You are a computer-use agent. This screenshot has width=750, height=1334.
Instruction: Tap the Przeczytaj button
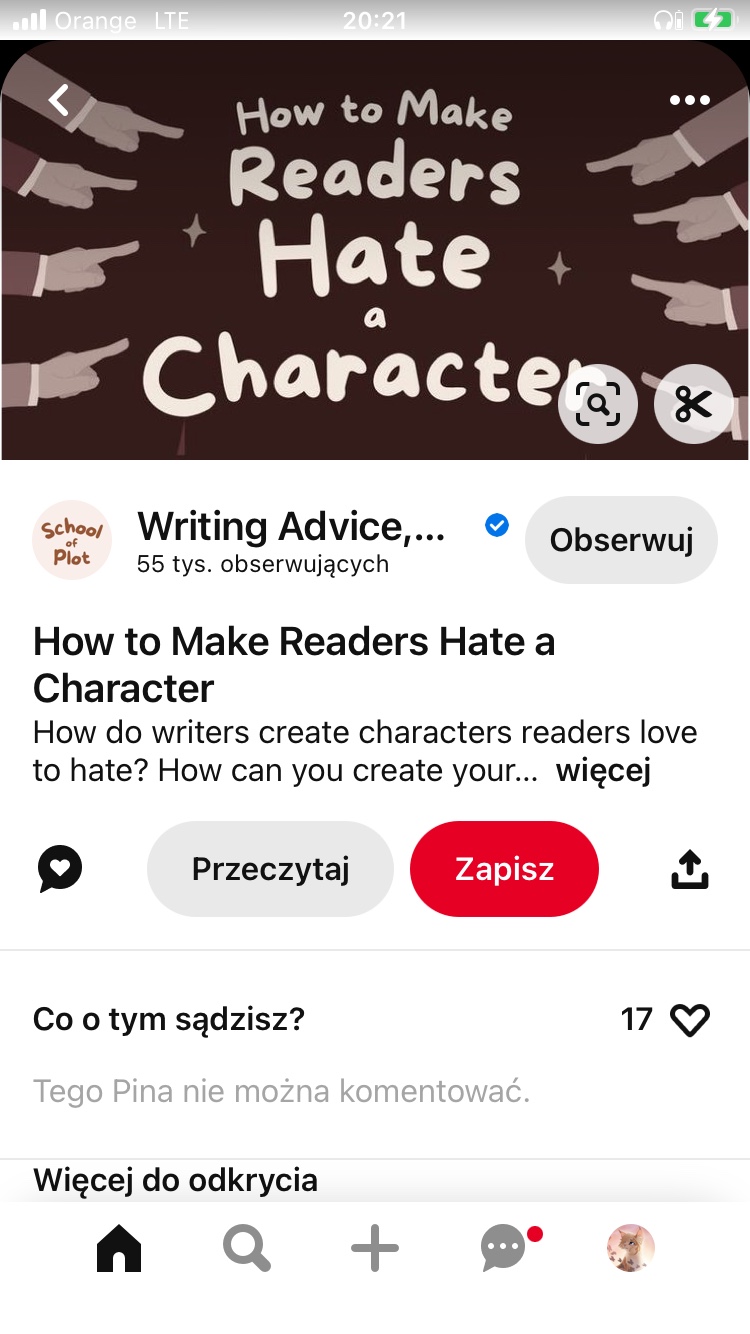point(270,869)
